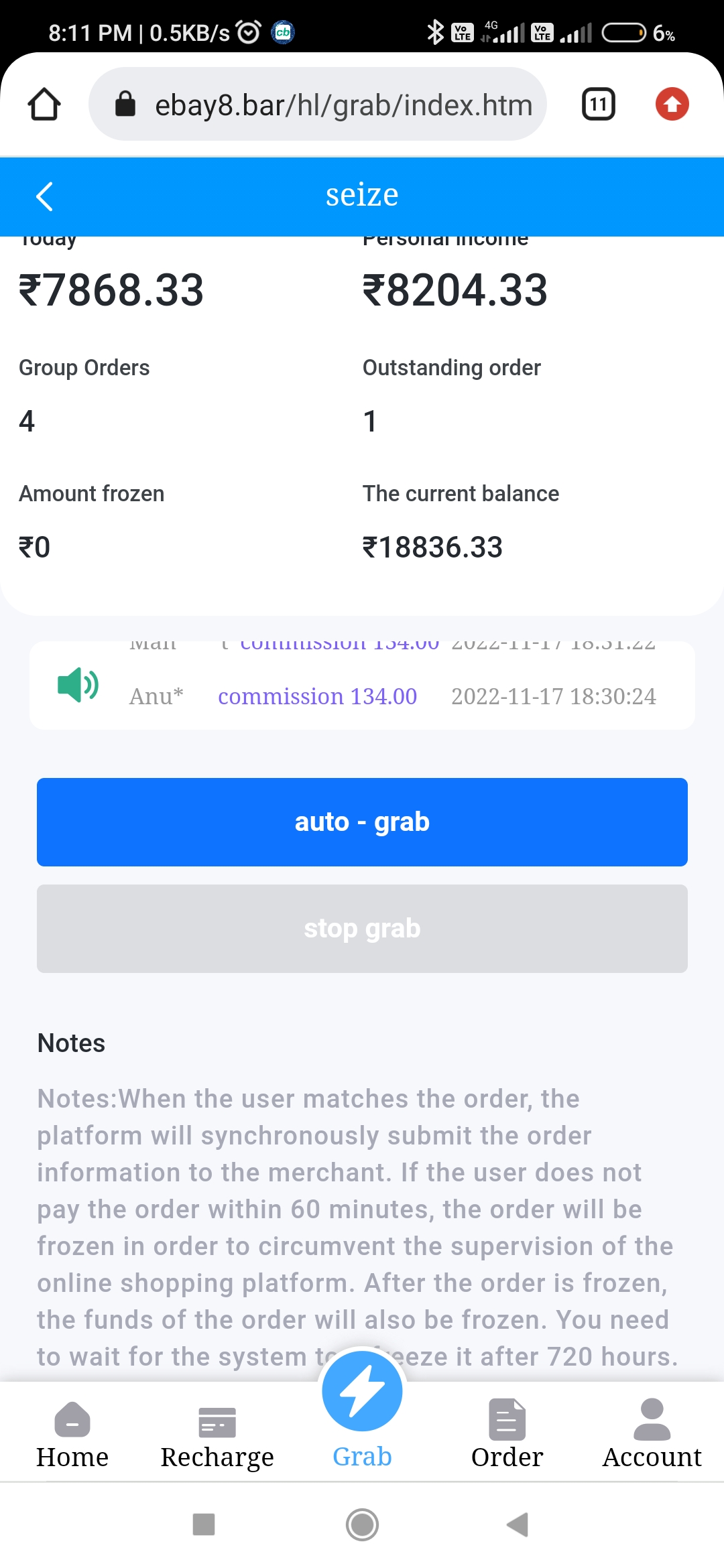Tap the red upload arrow icon
724x1568 pixels.
672,105
